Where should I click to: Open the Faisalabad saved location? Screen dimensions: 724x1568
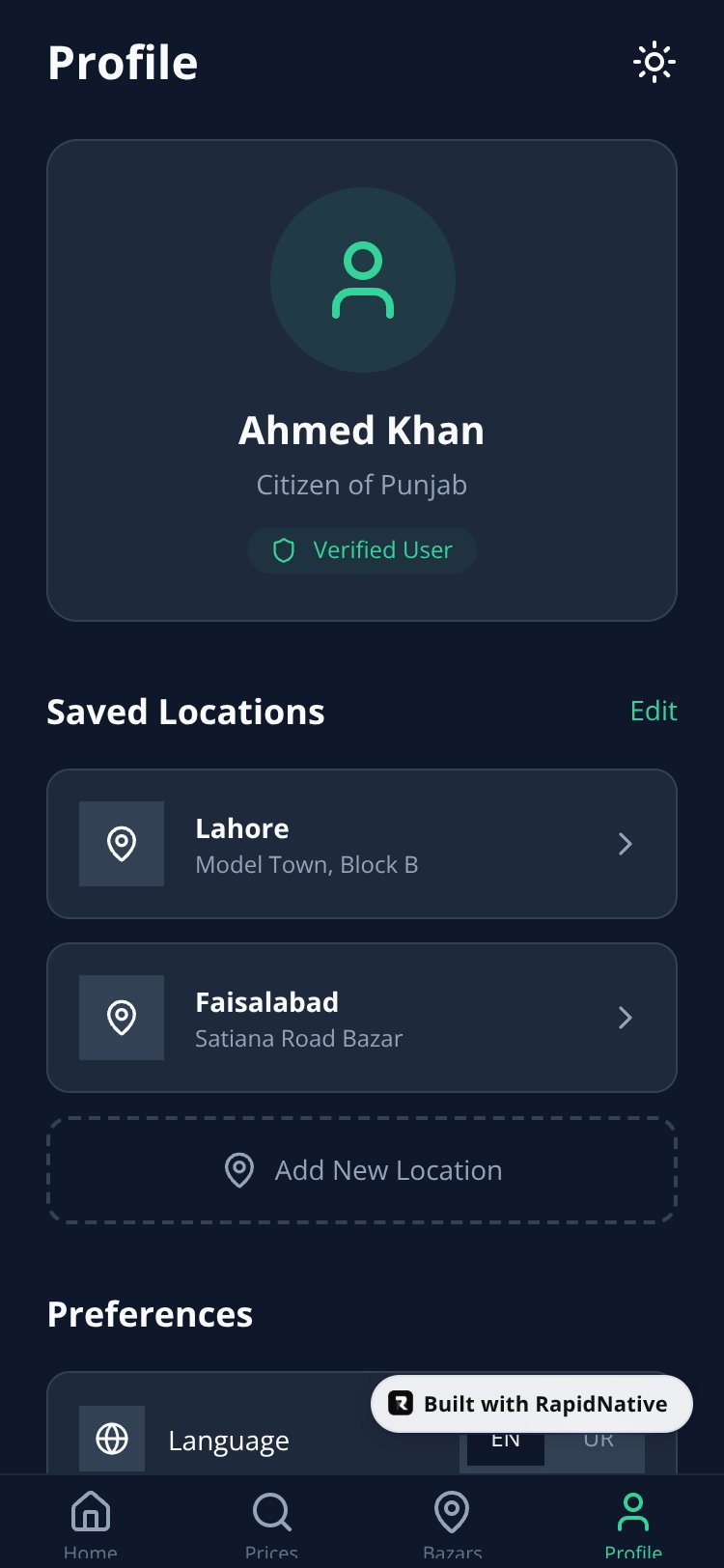click(x=362, y=1018)
